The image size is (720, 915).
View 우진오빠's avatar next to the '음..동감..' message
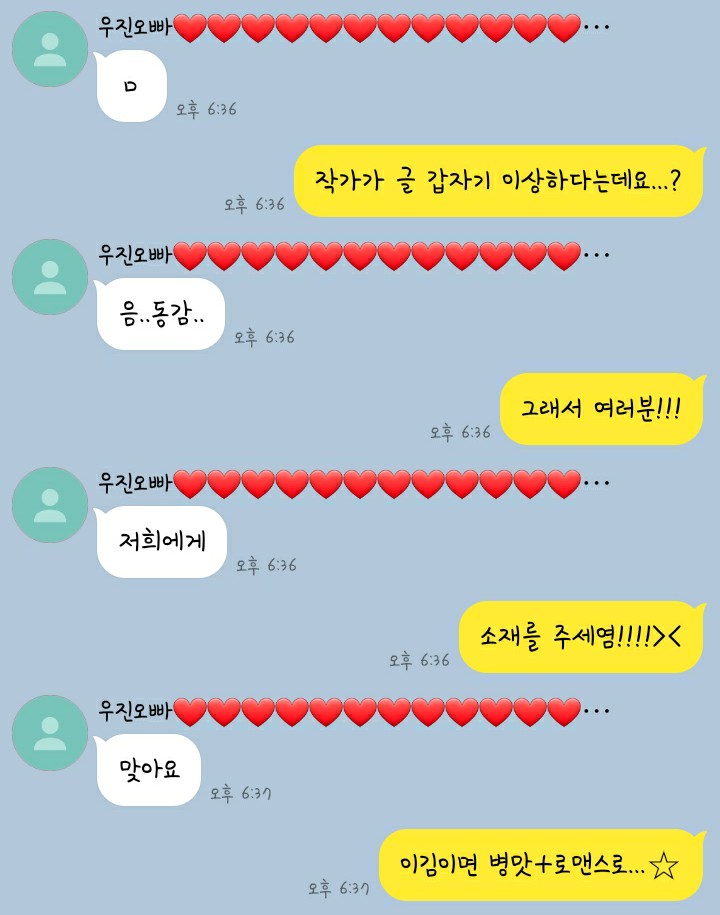click(x=50, y=277)
